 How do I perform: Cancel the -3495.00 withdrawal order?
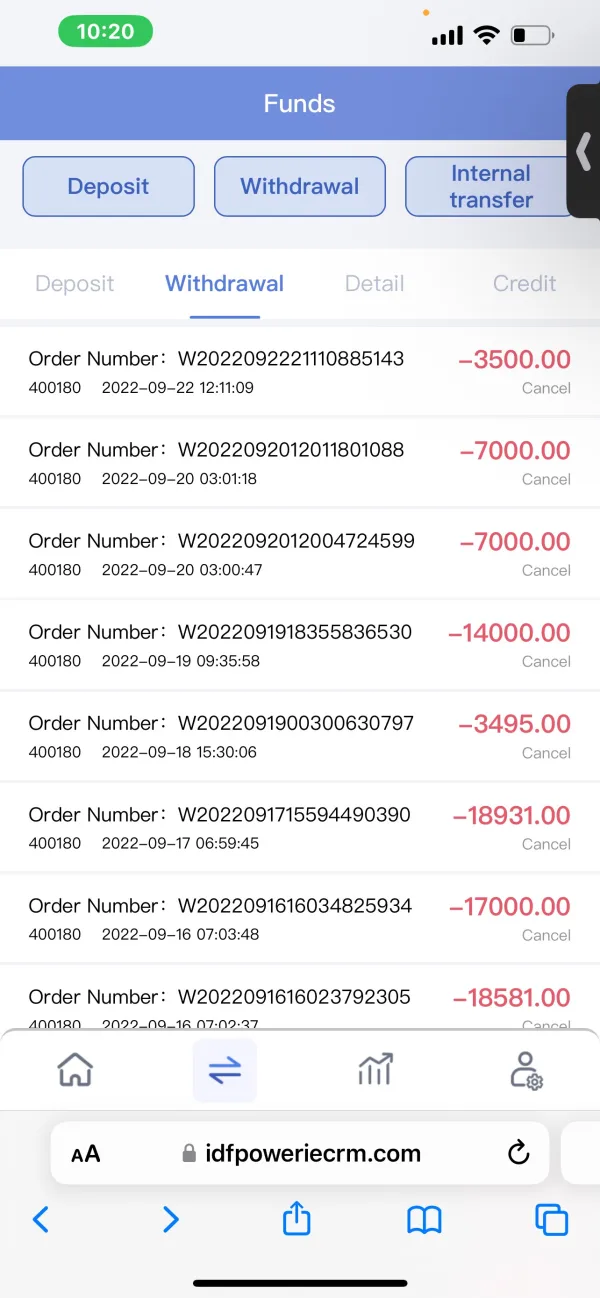546,753
